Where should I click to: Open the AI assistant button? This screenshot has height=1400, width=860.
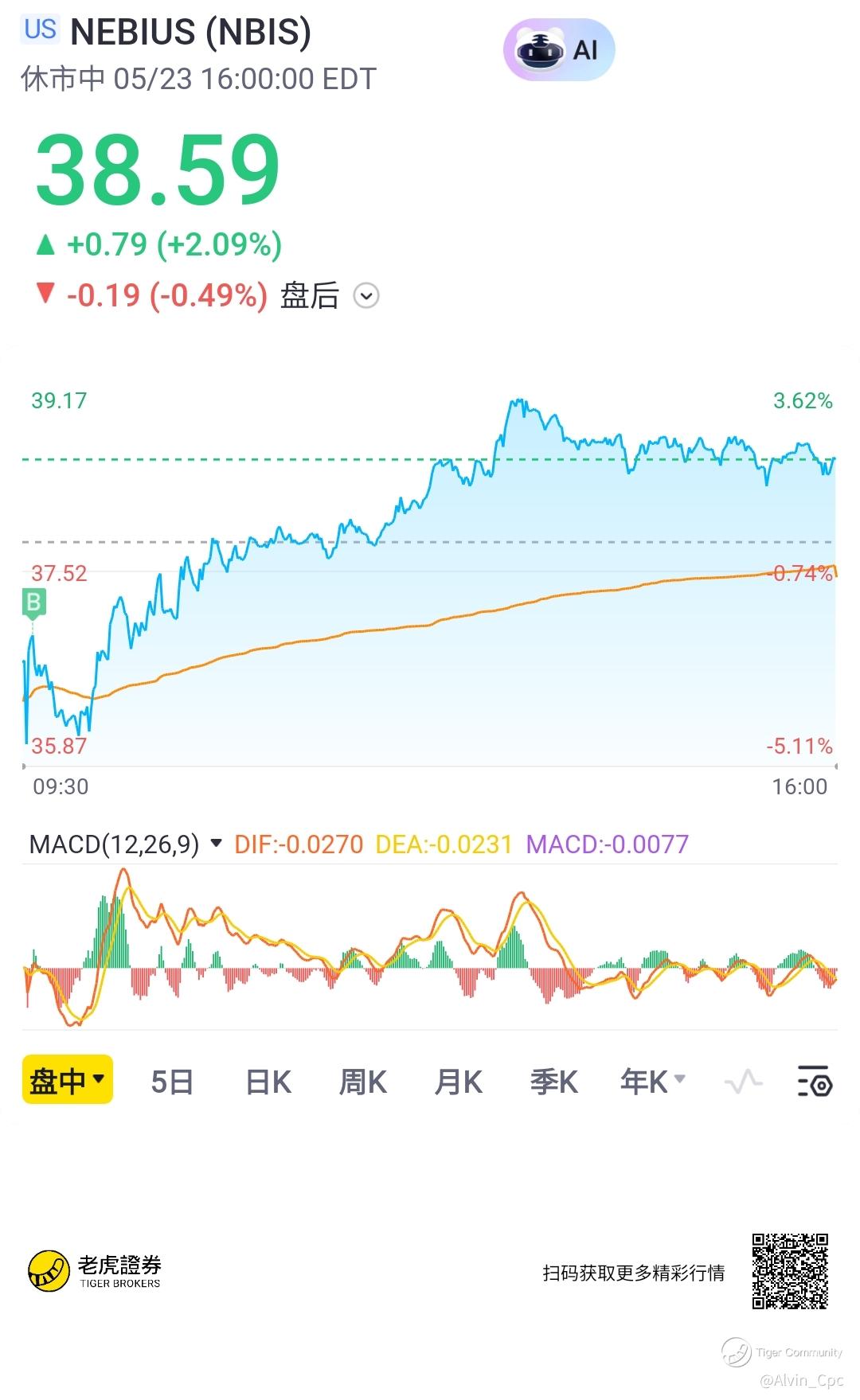click(558, 50)
